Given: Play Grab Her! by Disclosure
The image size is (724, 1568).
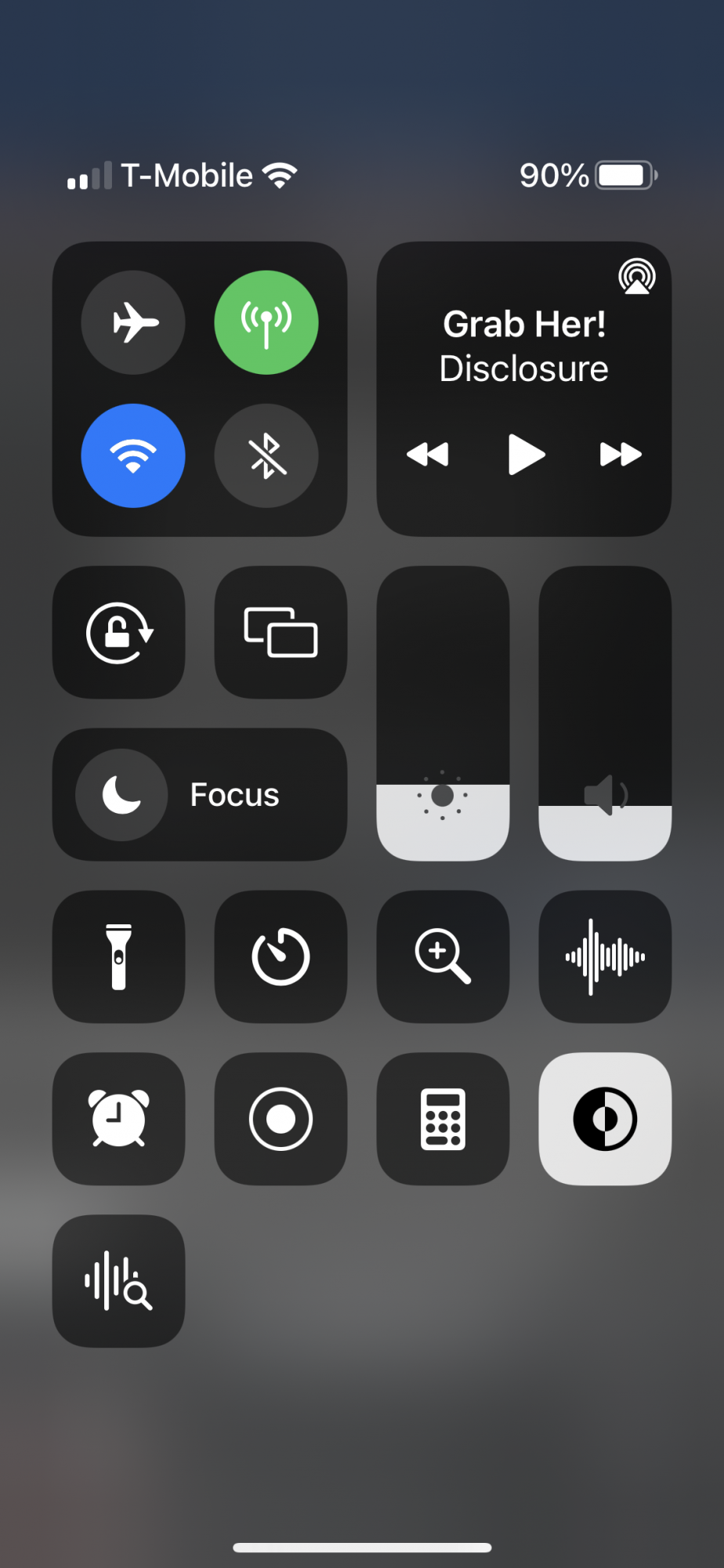Looking at the screenshot, I should pyautogui.click(x=526, y=455).
